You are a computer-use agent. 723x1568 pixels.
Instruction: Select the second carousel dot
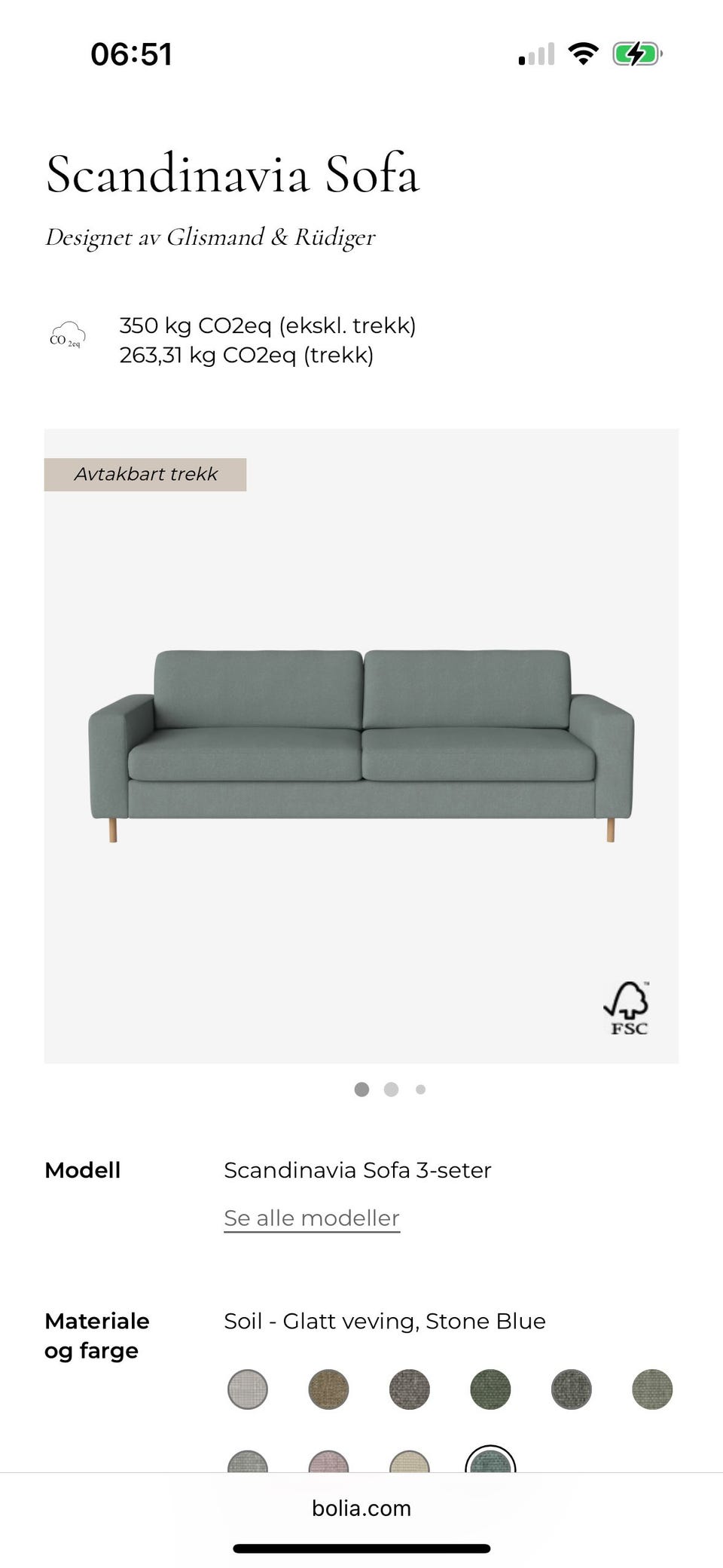point(391,1090)
